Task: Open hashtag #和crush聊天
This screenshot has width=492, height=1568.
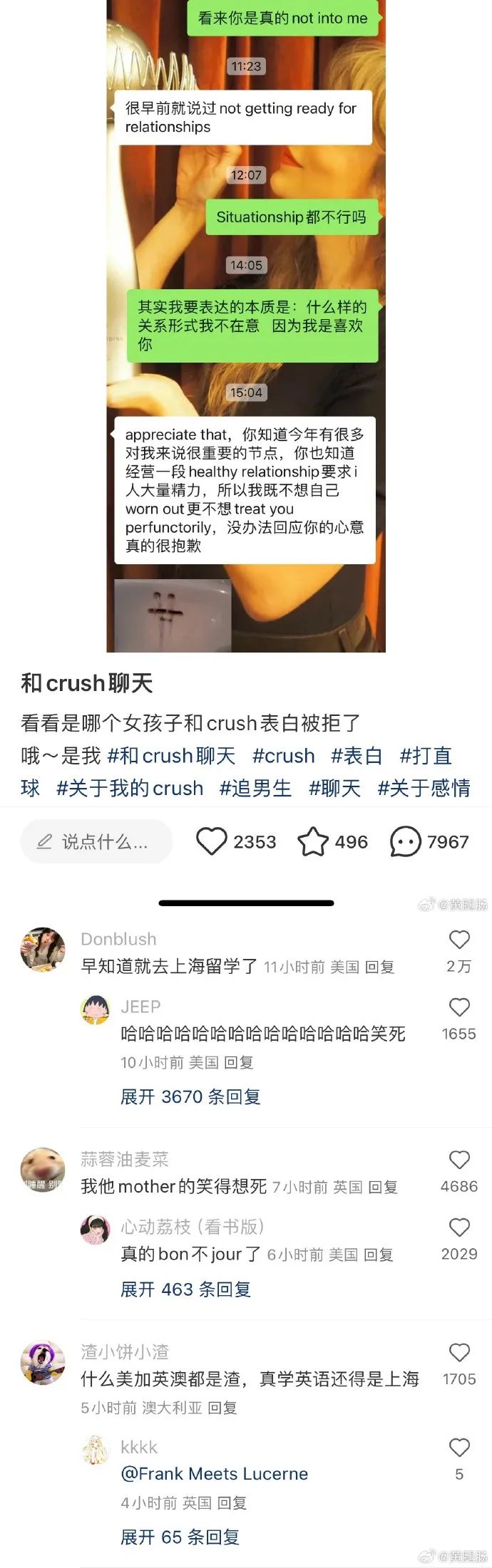Action: (x=171, y=755)
